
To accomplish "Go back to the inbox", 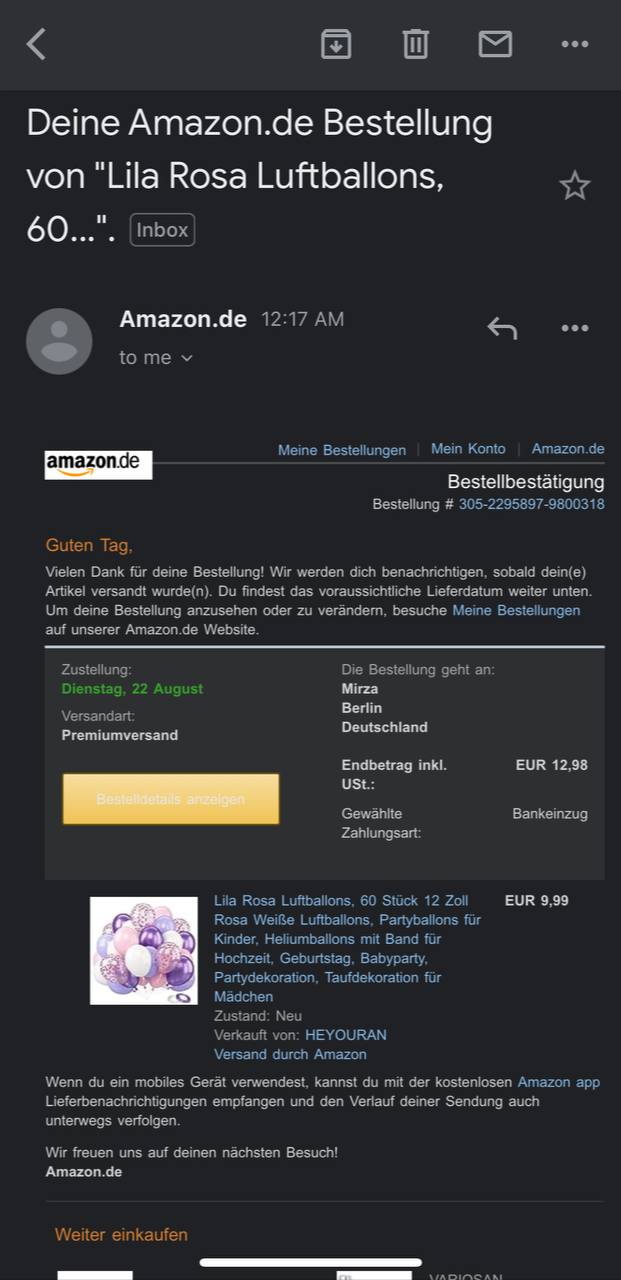I will 36,44.
